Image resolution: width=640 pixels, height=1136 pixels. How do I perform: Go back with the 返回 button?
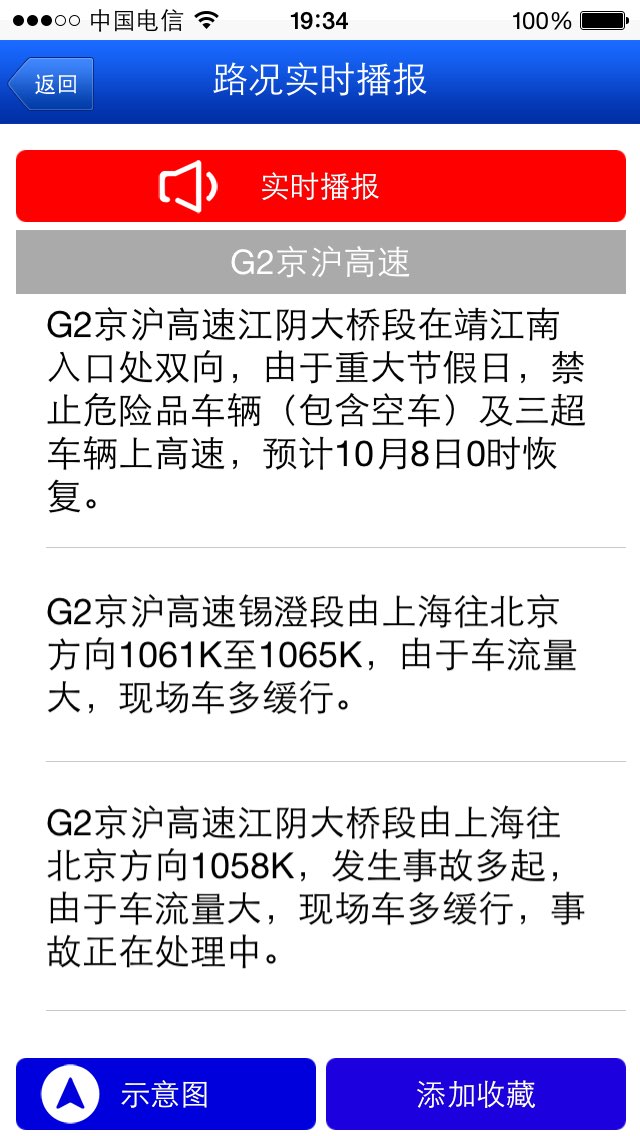52,83
